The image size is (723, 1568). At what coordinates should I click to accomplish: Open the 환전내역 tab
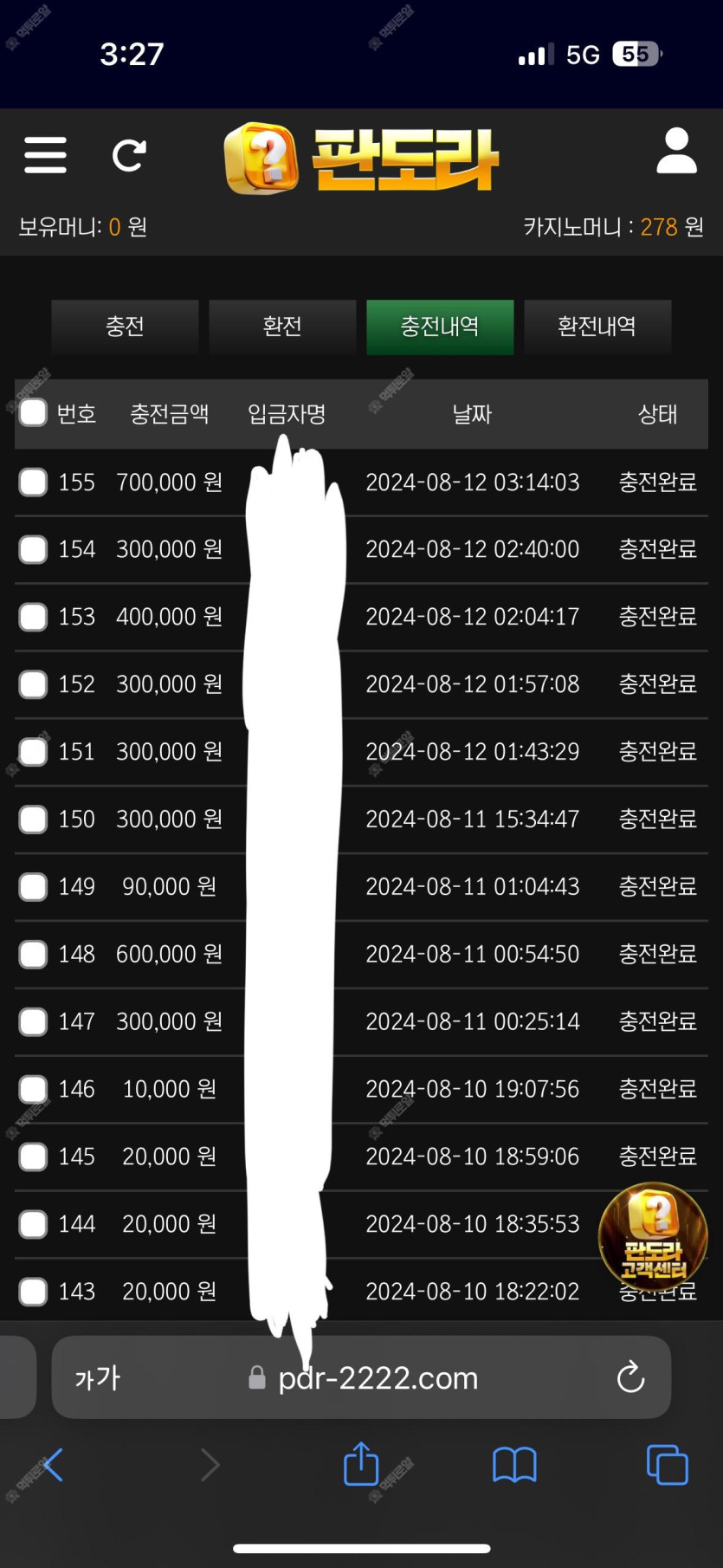click(597, 327)
